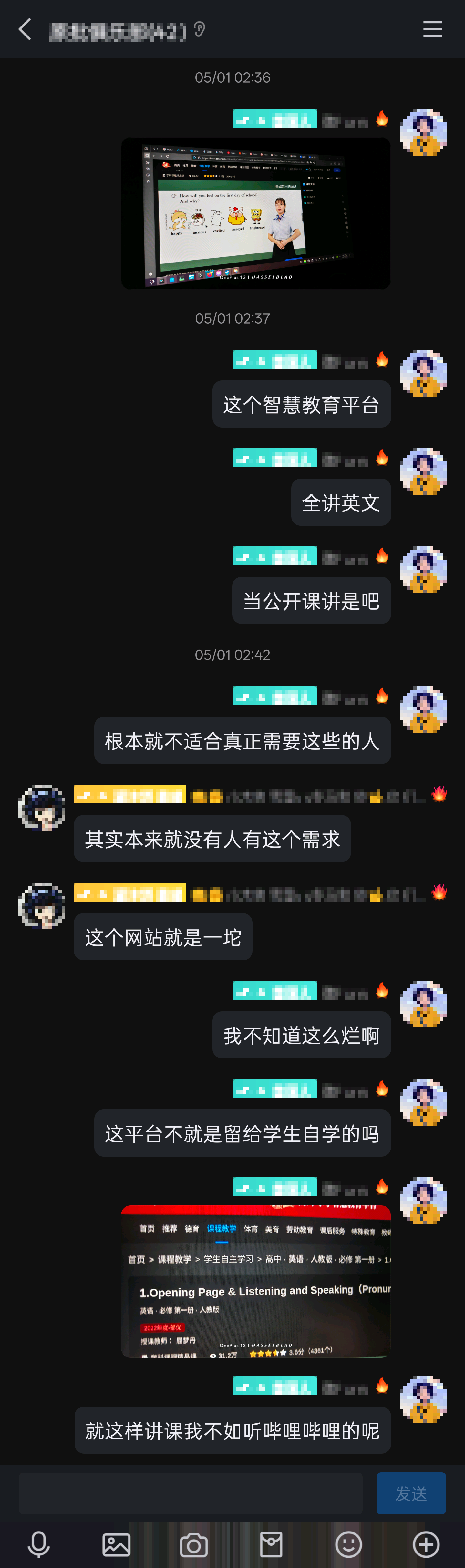Open the group menu icon
Screen dimensions: 465x1568
coord(432,29)
